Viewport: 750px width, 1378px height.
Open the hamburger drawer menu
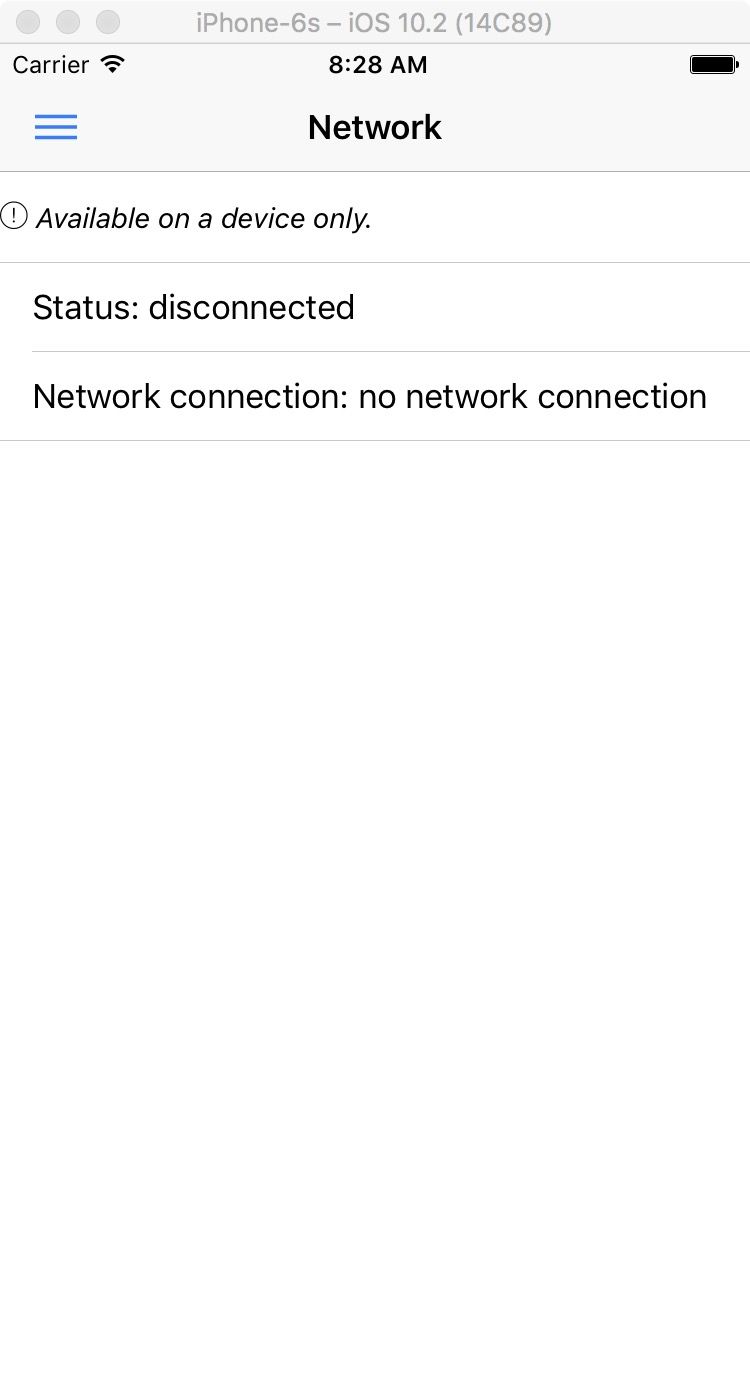click(x=56, y=127)
